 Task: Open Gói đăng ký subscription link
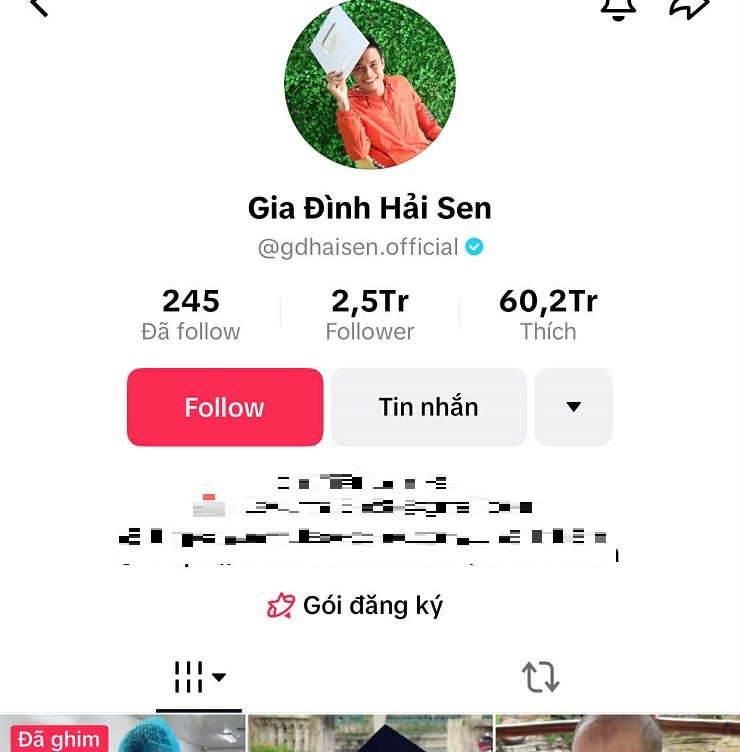pos(355,605)
